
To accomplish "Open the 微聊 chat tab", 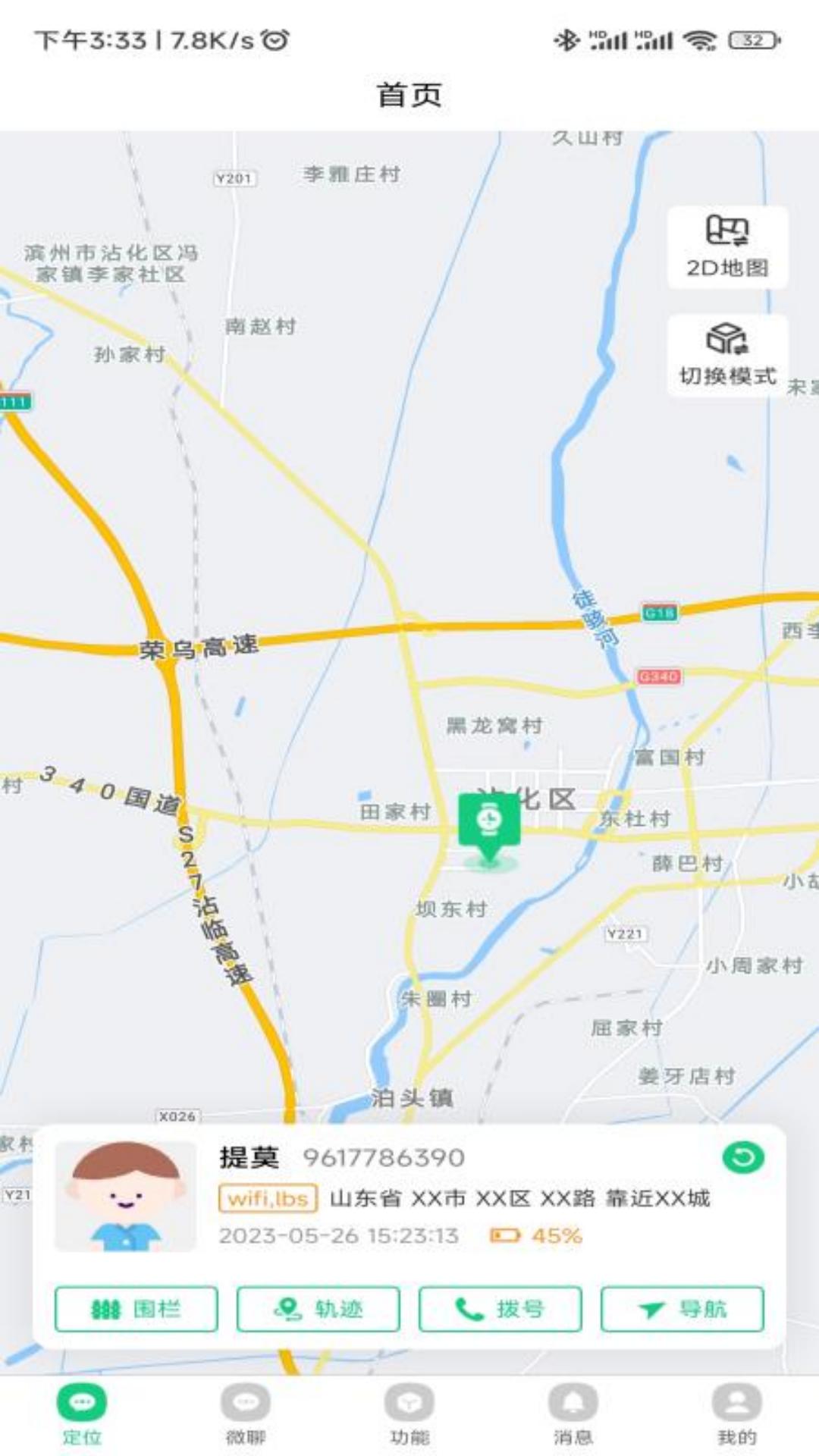I will [x=246, y=1414].
